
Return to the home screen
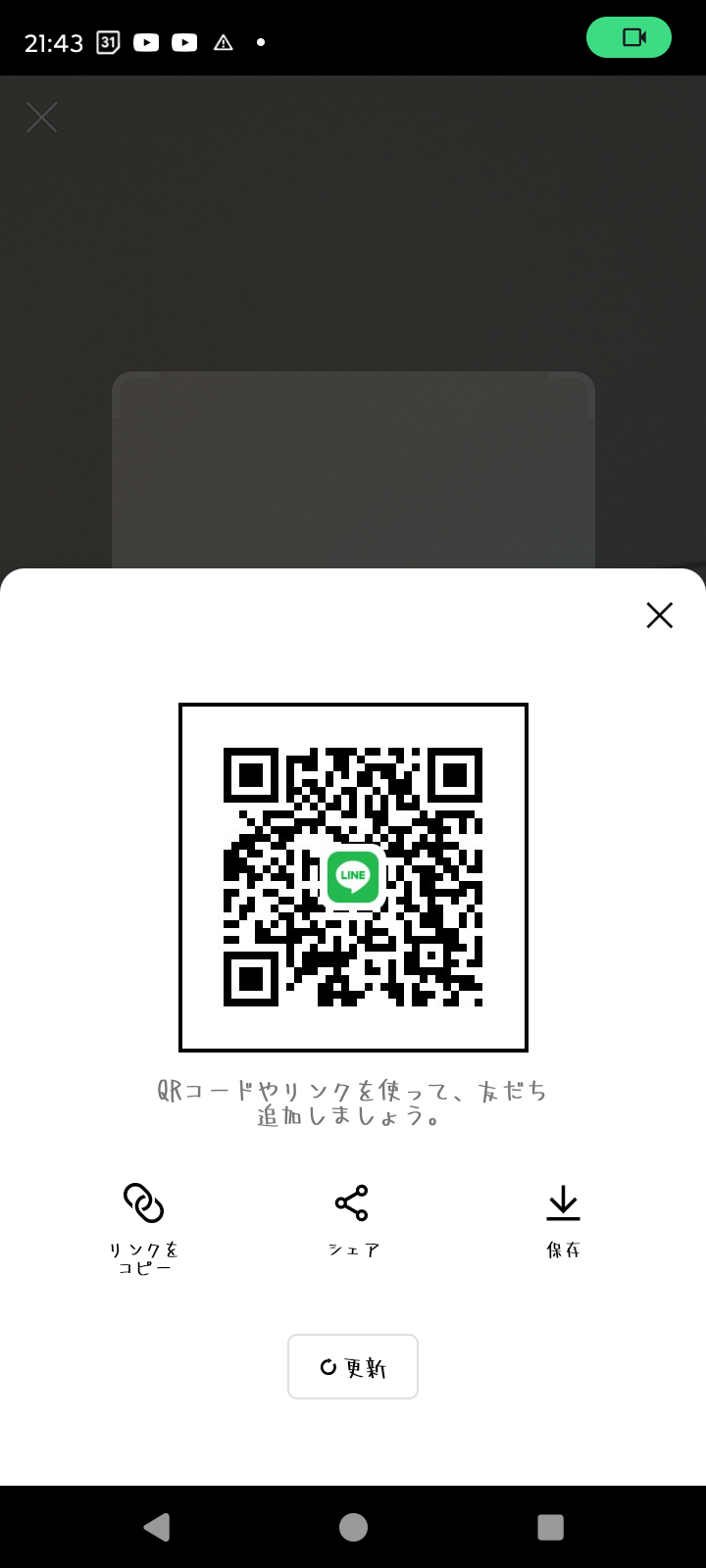(353, 1527)
